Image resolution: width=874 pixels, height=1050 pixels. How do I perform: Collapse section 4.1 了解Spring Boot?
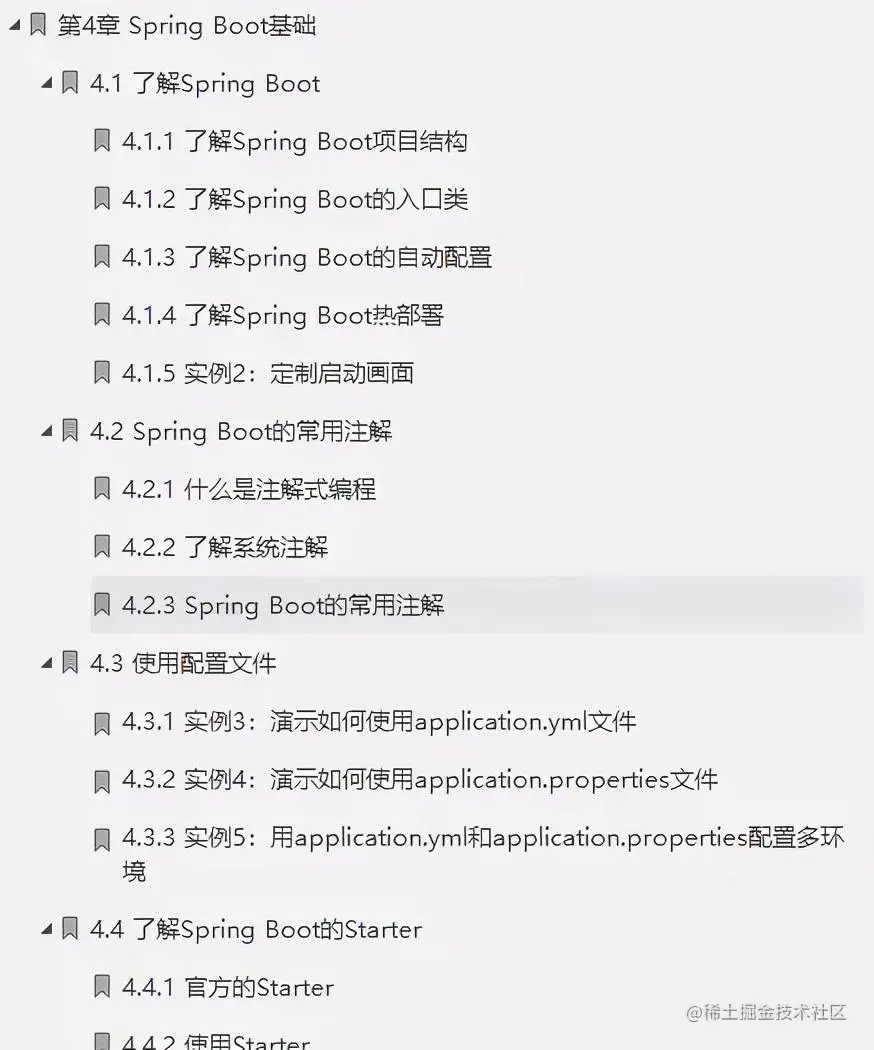[x=46, y=83]
